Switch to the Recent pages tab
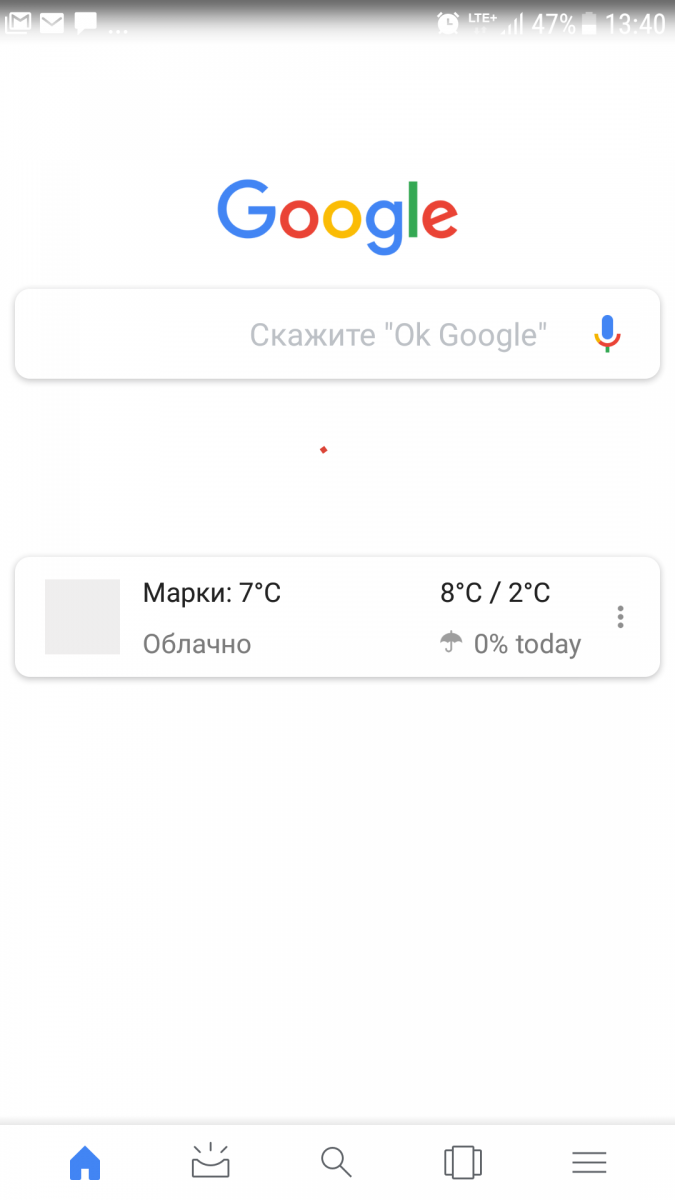This screenshot has width=675, height=1200. pyautogui.click(x=463, y=1162)
